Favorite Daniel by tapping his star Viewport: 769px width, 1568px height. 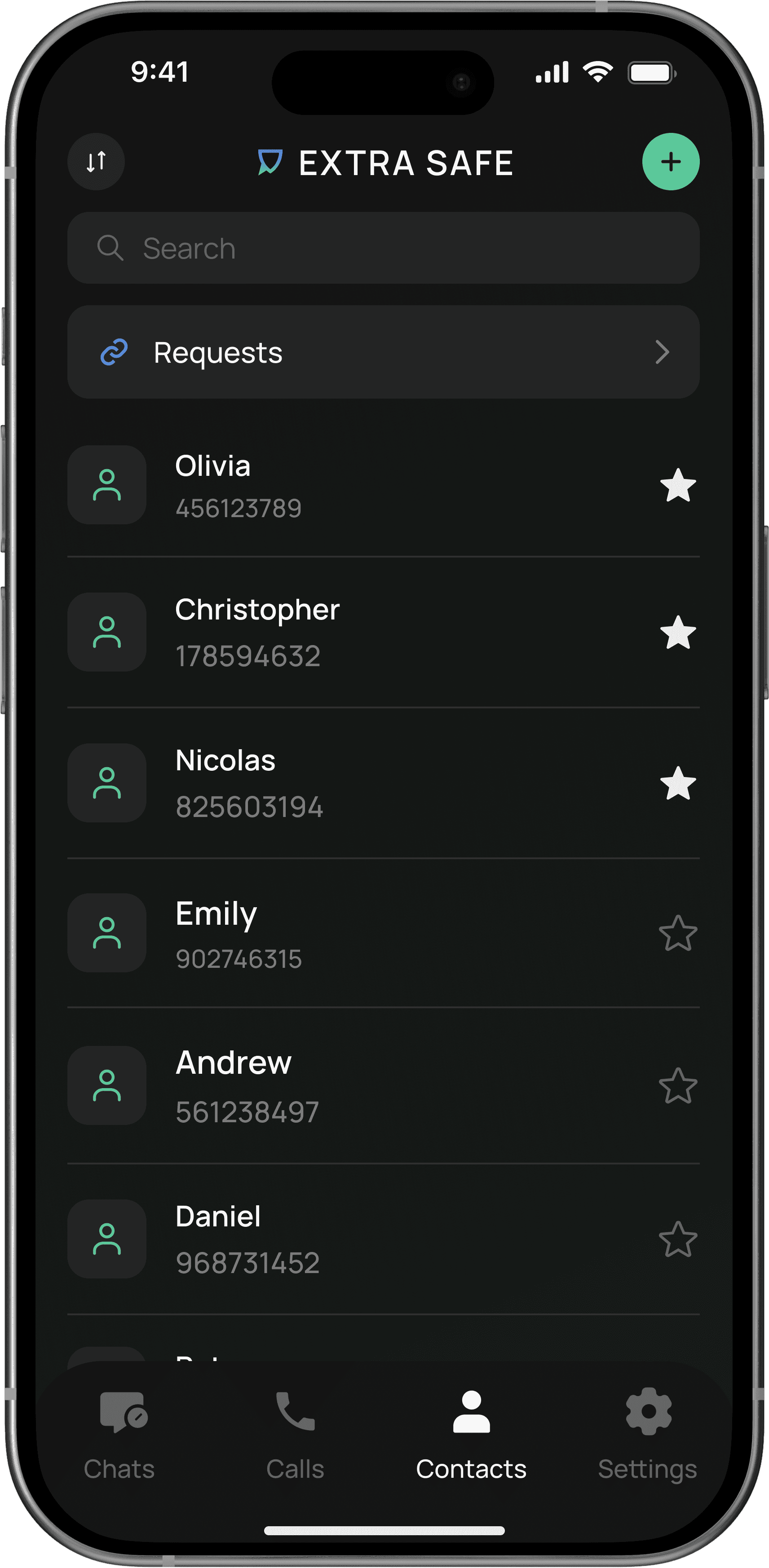(x=678, y=1239)
